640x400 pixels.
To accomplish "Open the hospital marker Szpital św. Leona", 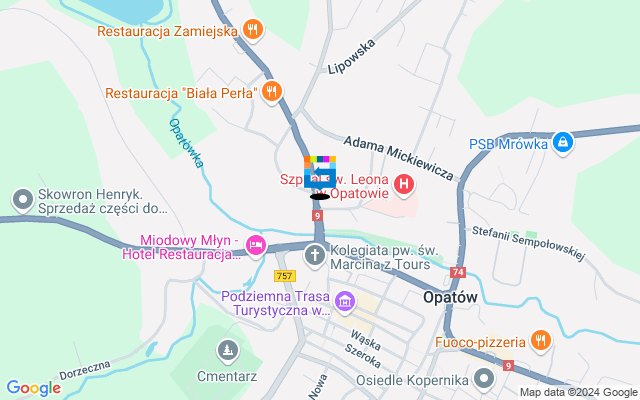I will (x=404, y=184).
